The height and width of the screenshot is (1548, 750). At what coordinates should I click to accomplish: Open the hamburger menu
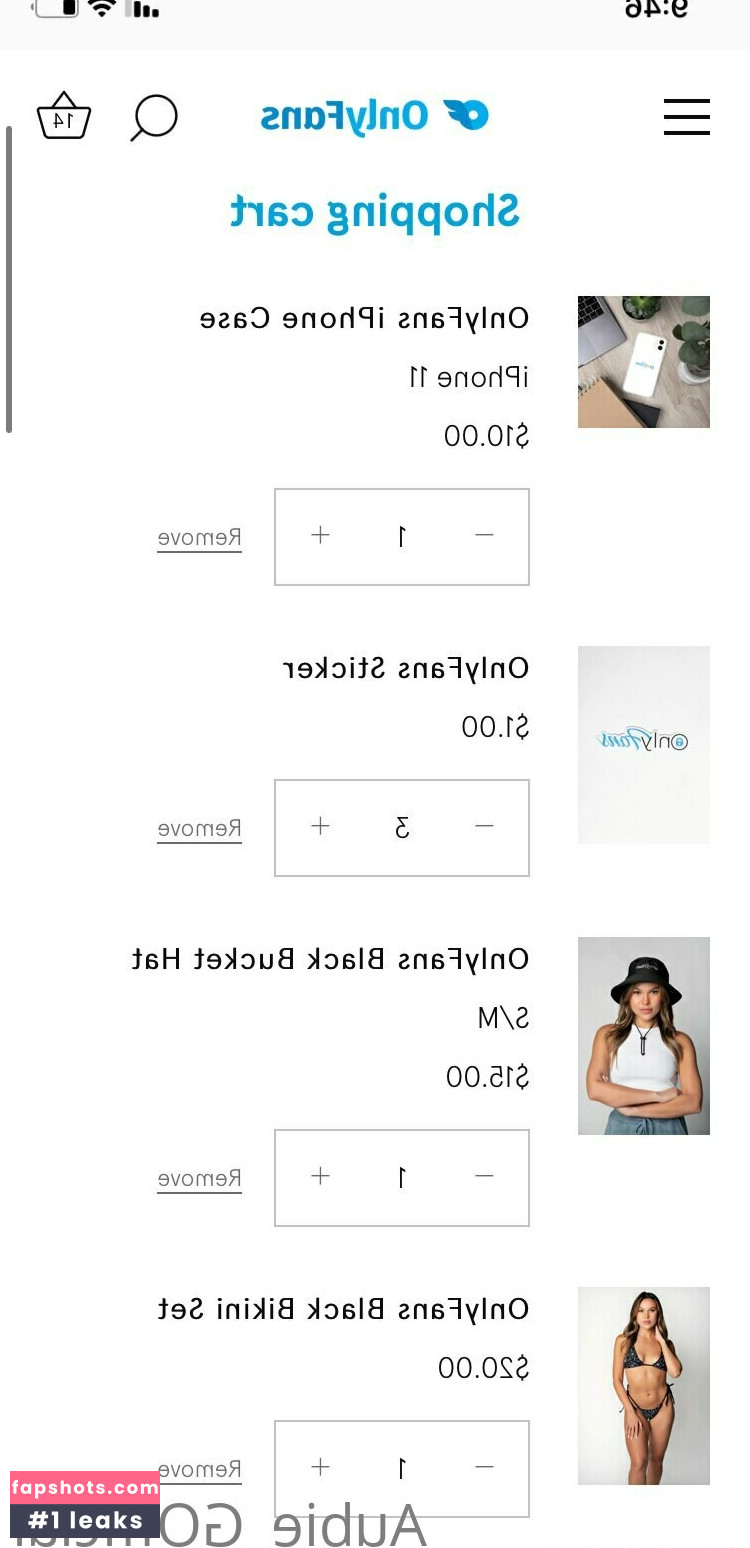click(686, 117)
